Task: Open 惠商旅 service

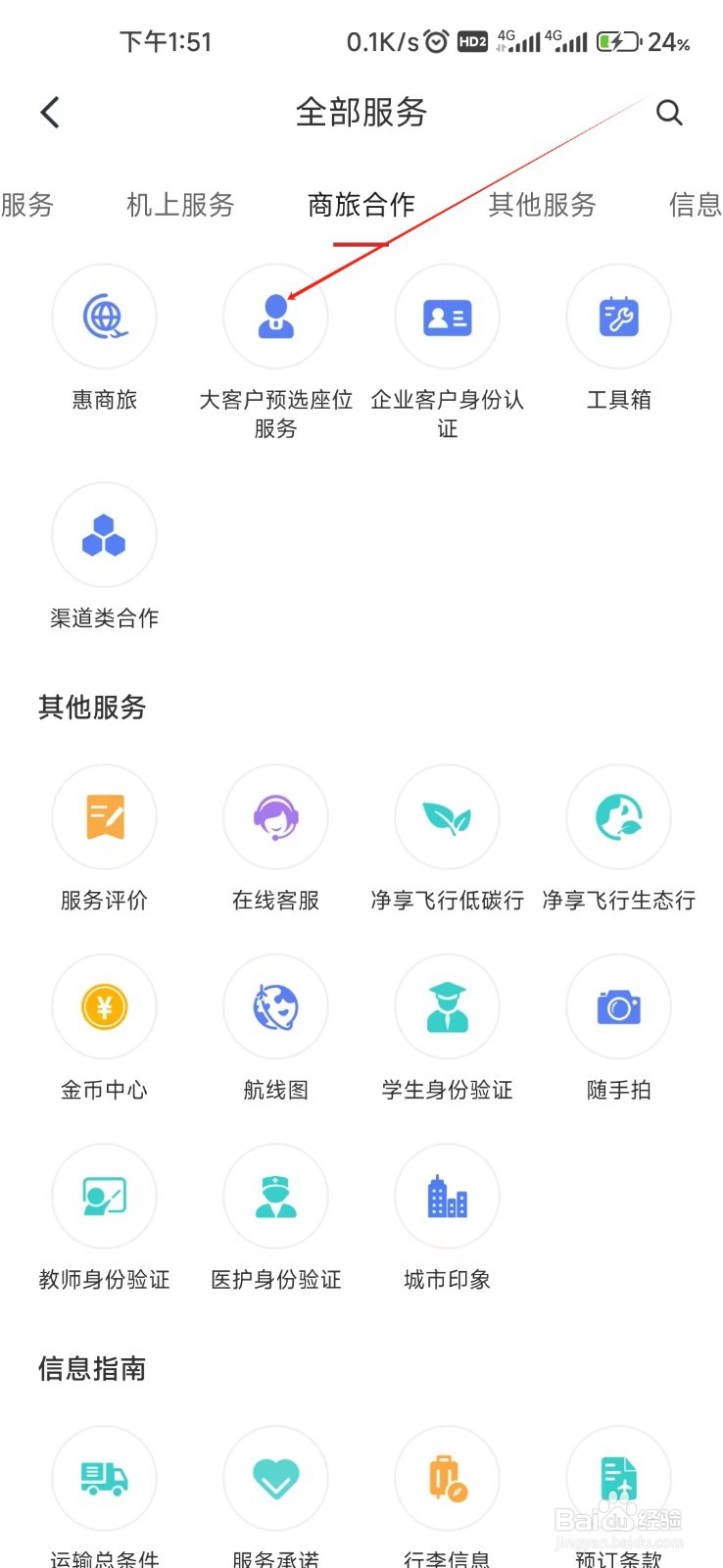Action: 105,318
